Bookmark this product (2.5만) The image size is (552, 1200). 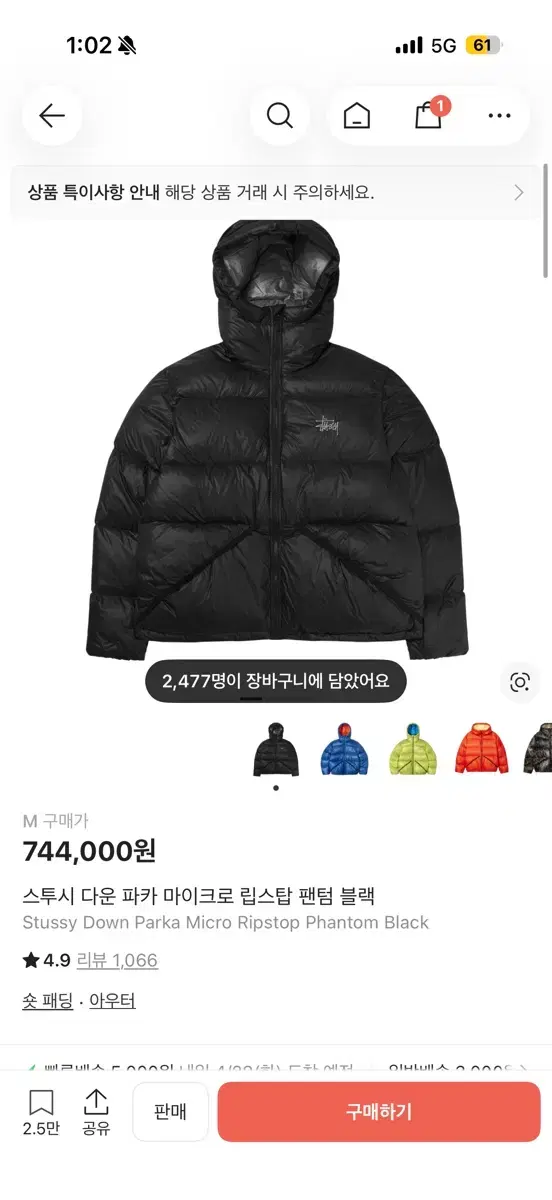(41, 1112)
